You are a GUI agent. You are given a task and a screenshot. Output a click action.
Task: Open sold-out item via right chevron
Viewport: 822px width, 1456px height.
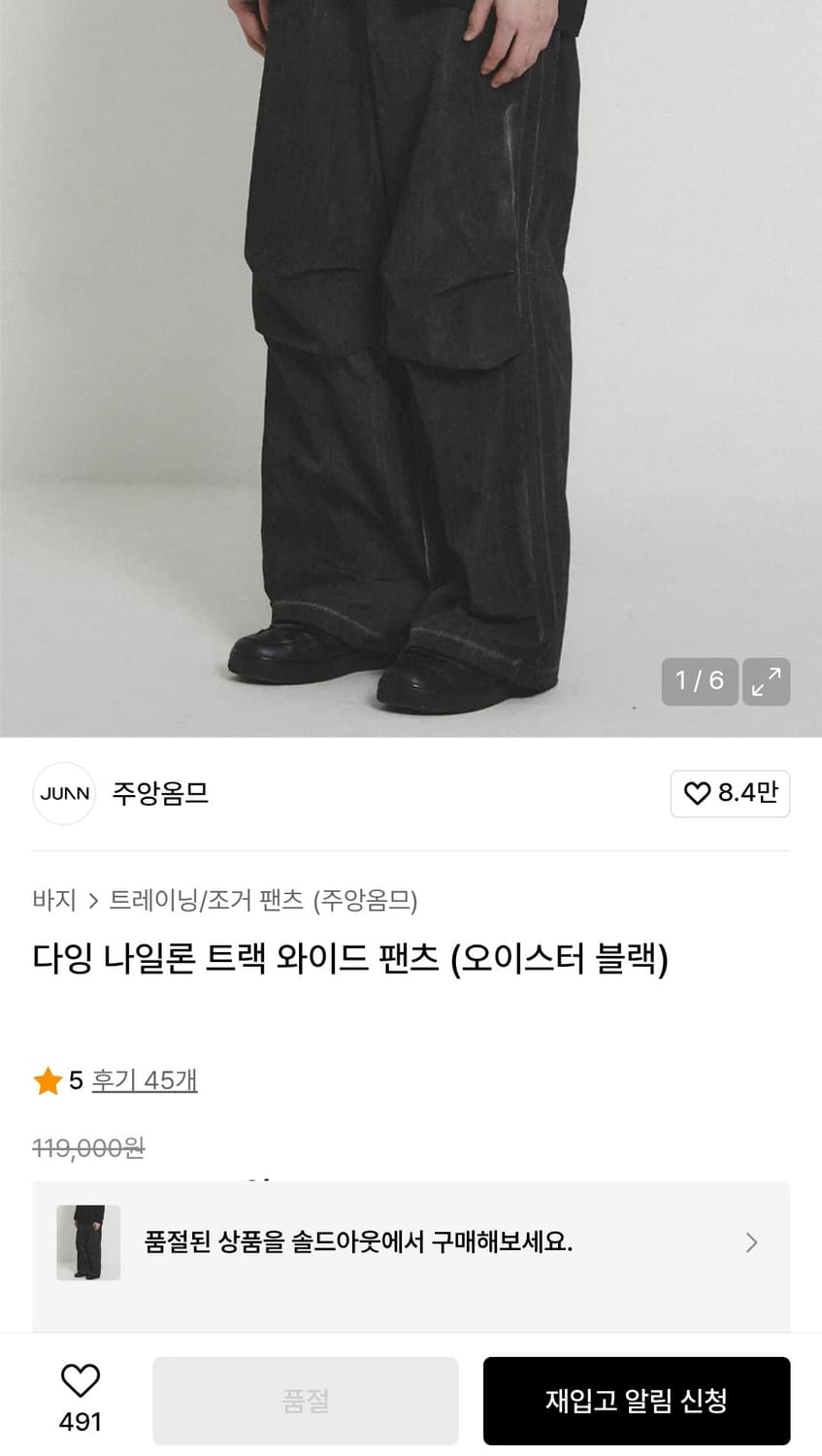[x=749, y=1242]
